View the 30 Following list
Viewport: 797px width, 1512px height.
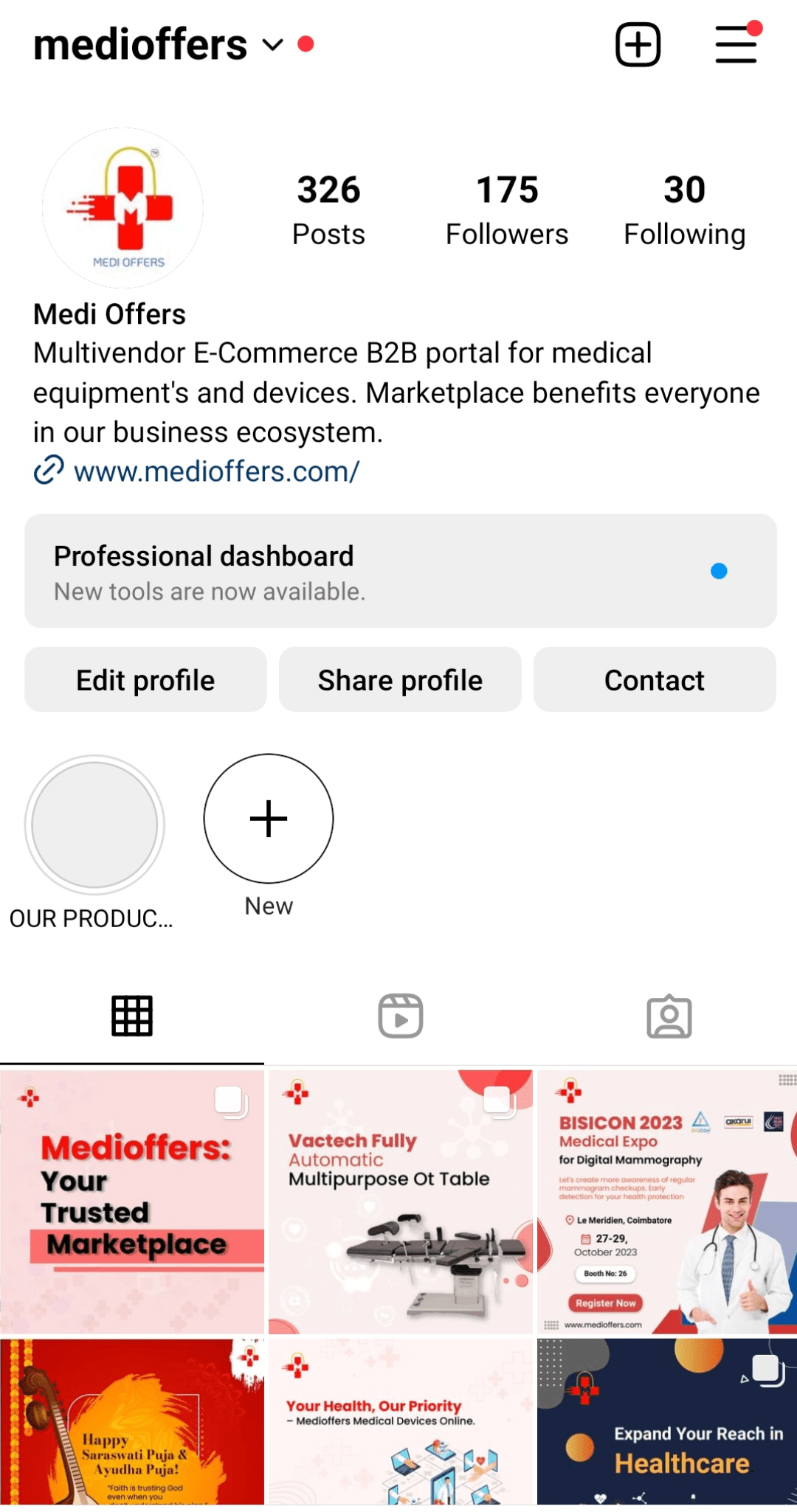pos(684,210)
